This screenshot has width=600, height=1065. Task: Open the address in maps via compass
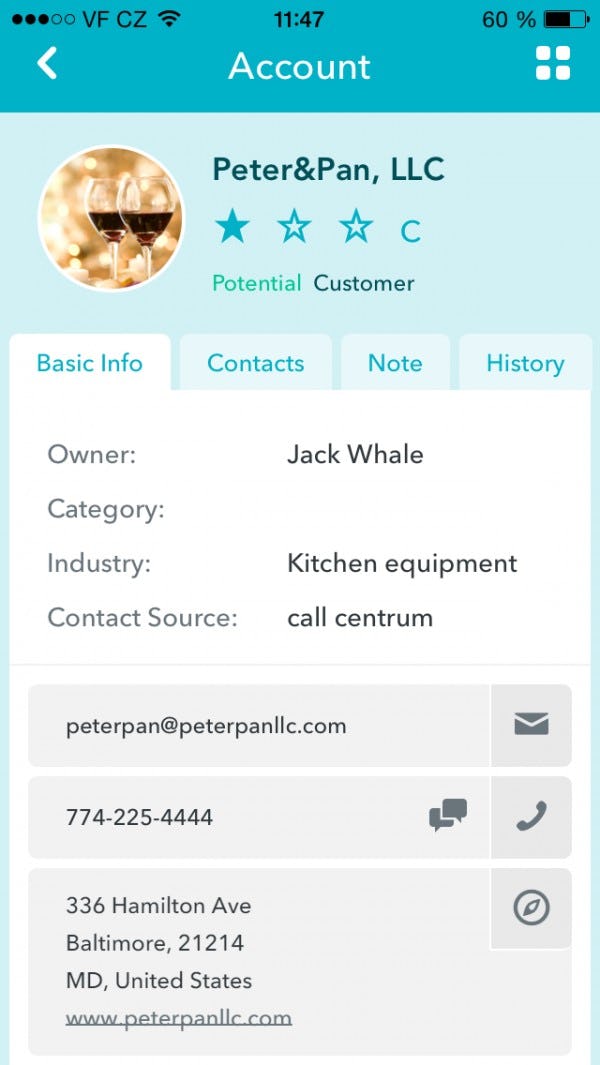click(x=531, y=908)
